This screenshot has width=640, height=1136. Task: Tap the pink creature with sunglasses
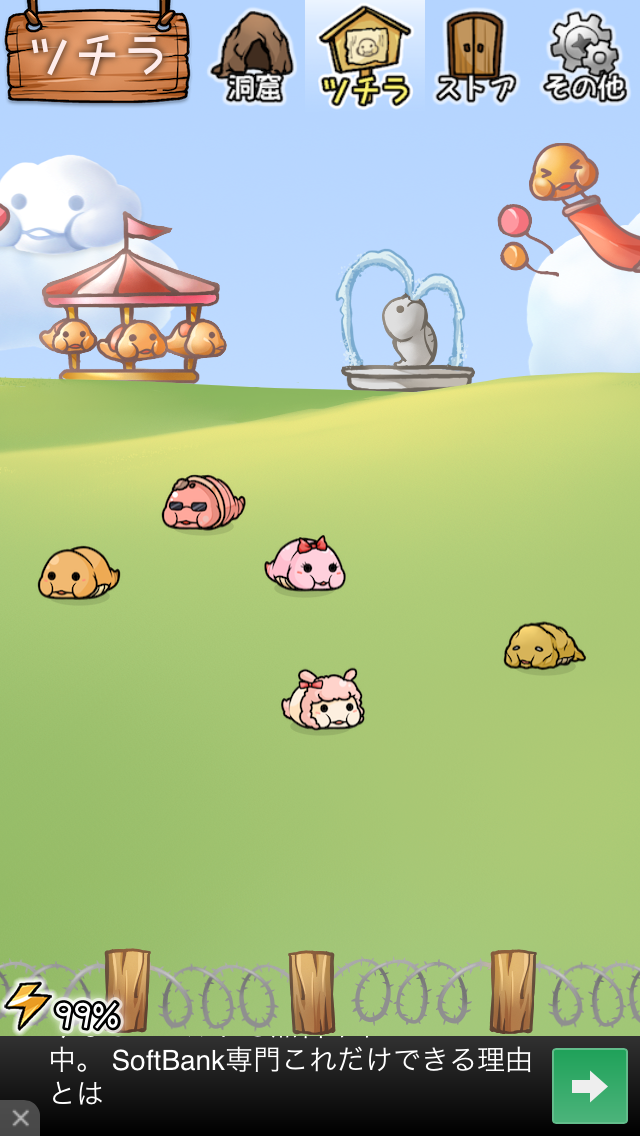click(x=203, y=502)
